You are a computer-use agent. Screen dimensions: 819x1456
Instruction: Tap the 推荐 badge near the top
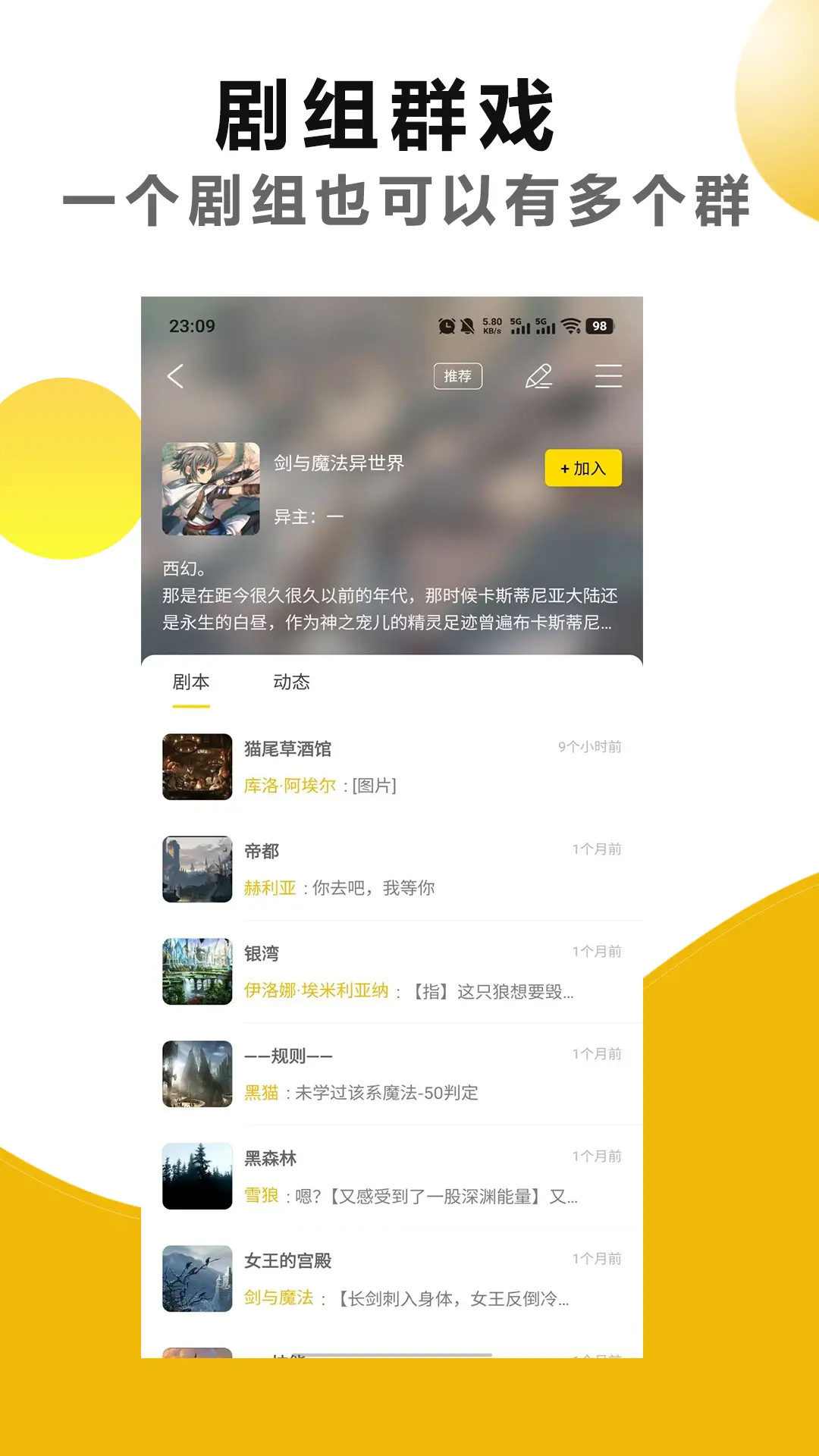(457, 375)
